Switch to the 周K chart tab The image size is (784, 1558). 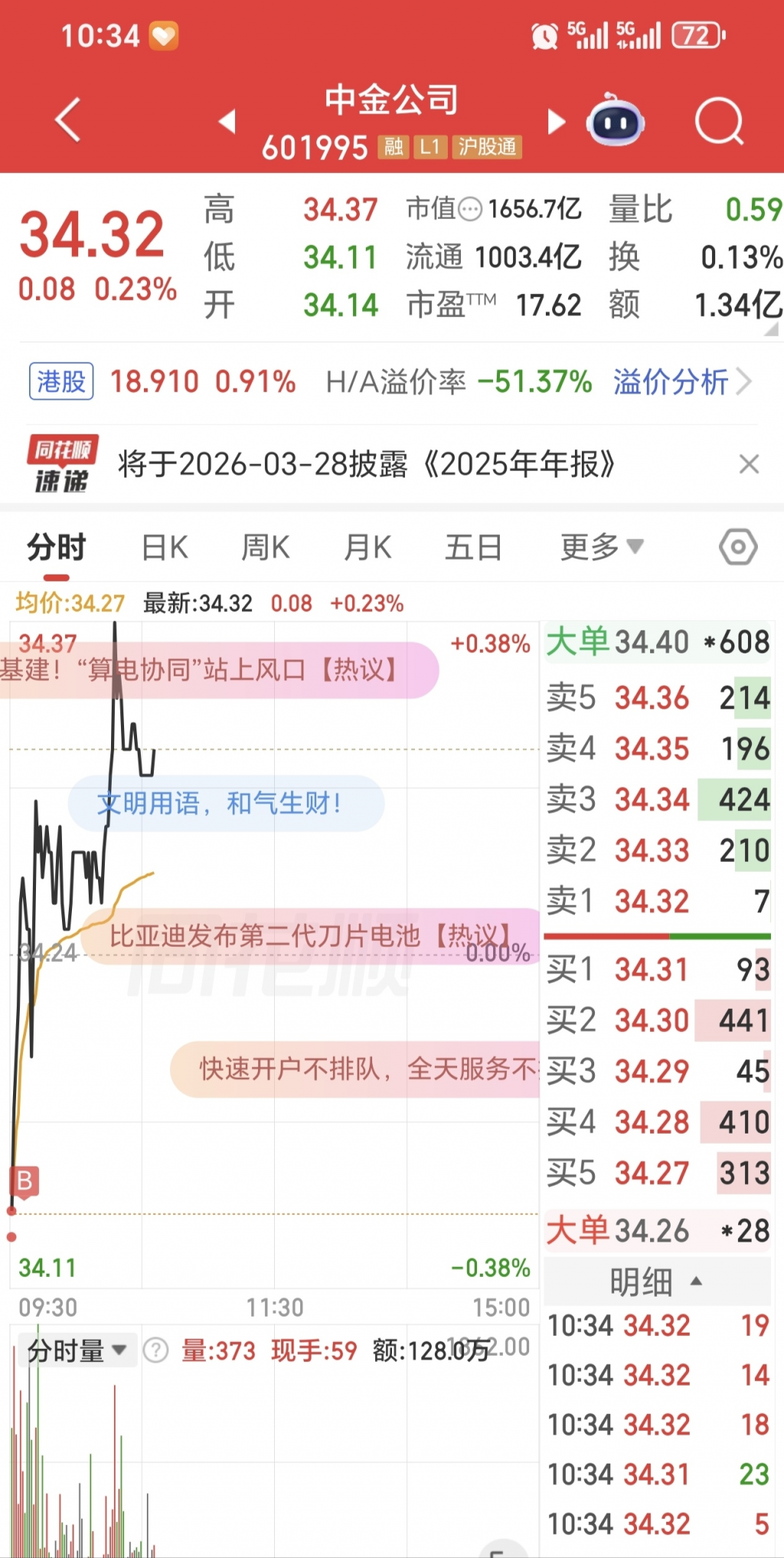(x=265, y=548)
